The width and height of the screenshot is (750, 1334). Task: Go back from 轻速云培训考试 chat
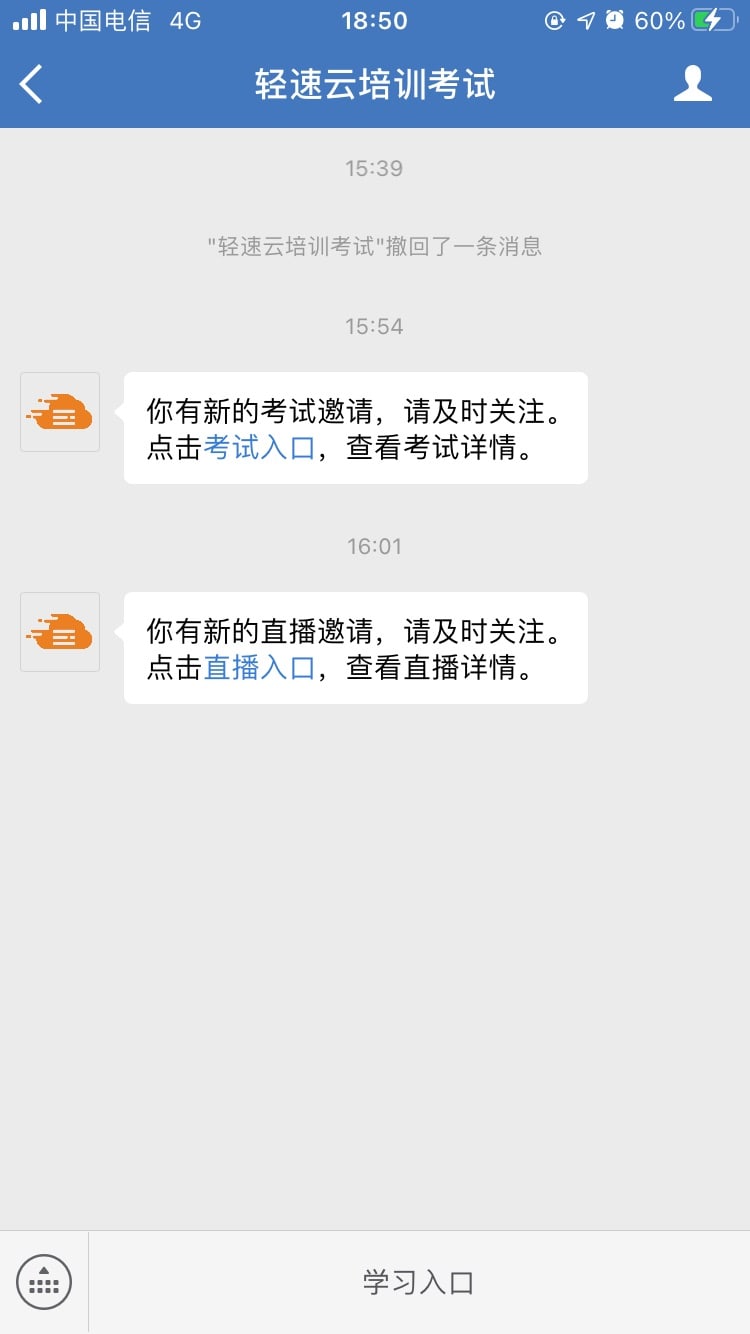pos(32,84)
